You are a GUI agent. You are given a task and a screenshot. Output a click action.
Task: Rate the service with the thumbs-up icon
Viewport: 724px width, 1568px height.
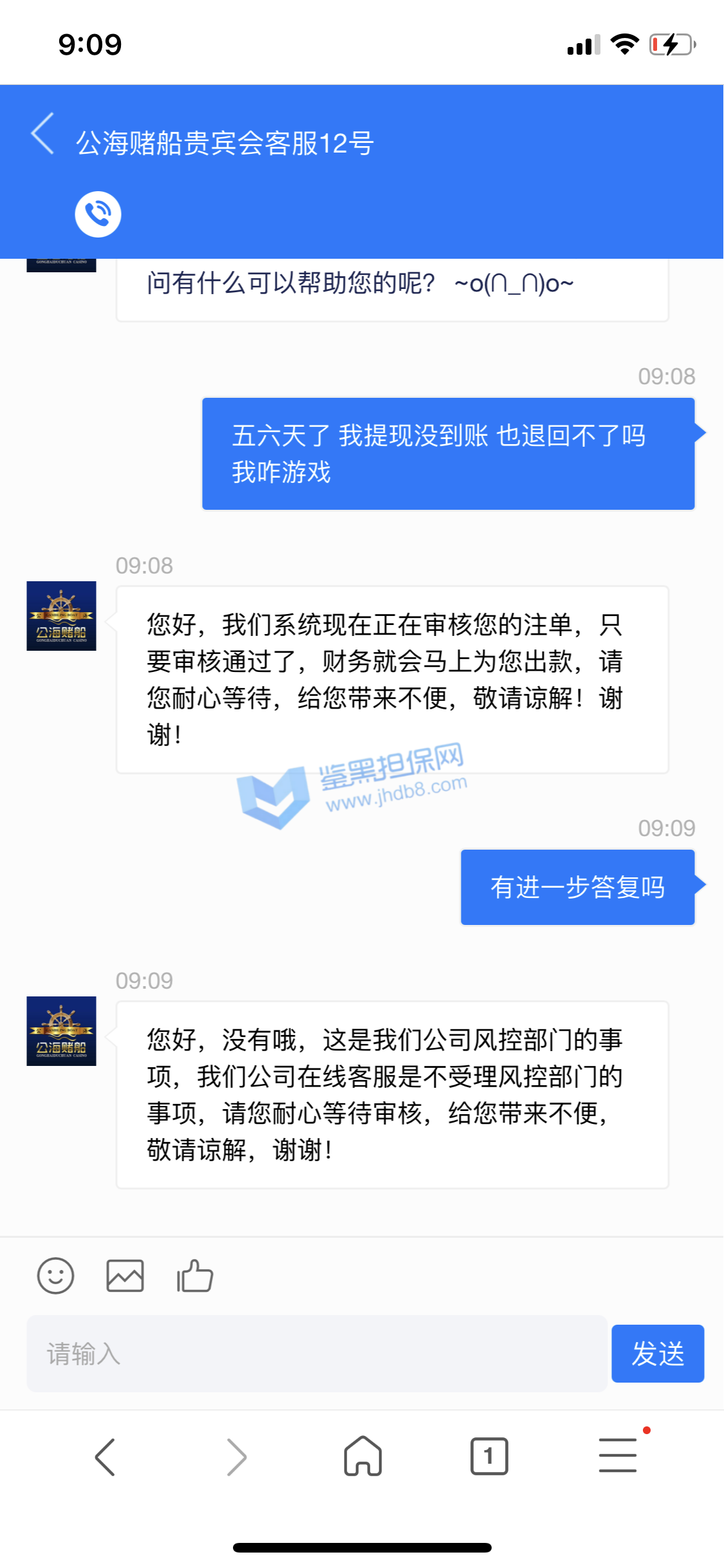195,1276
